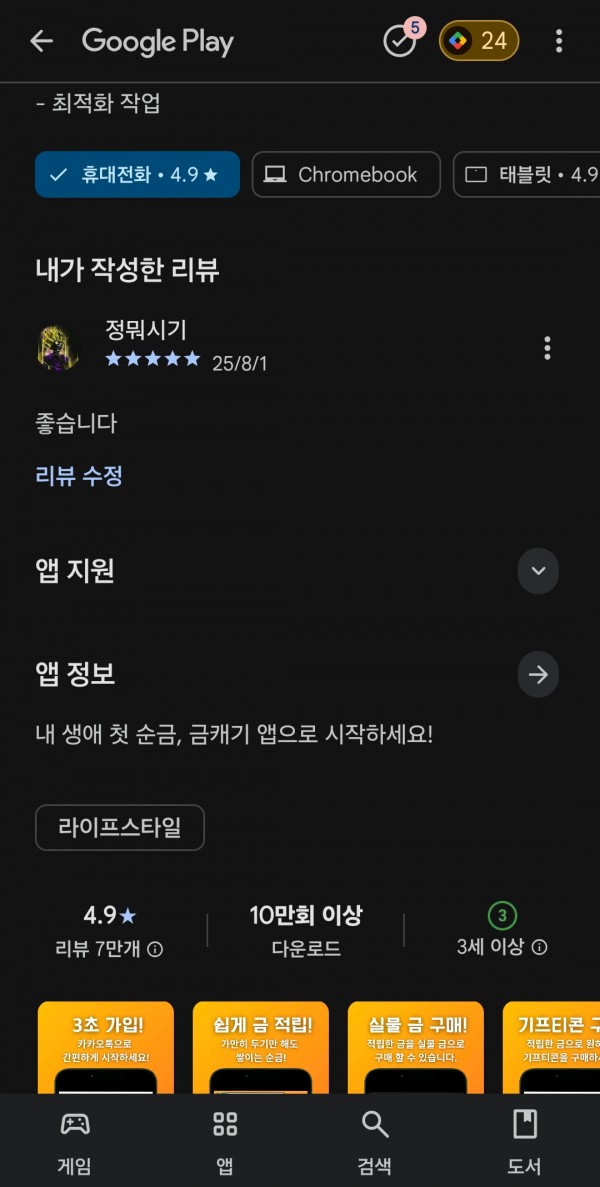The height and width of the screenshot is (1187, 600).
Task: Open the updates checkmark with badge 5
Action: coord(402,40)
